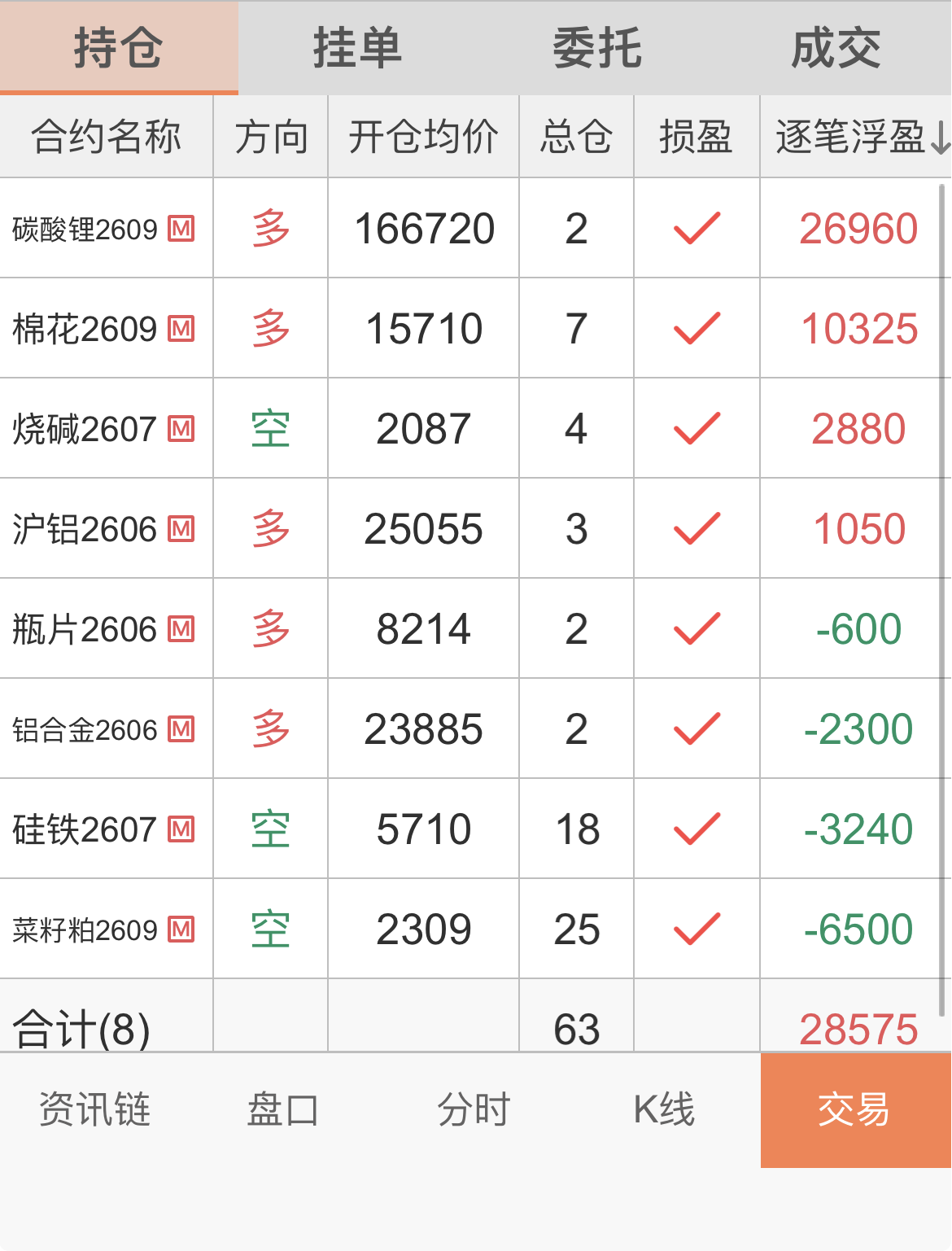点击沪铝2606旁的M标识图标
This screenshot has height=1251, width=952.
pos(182,529)
